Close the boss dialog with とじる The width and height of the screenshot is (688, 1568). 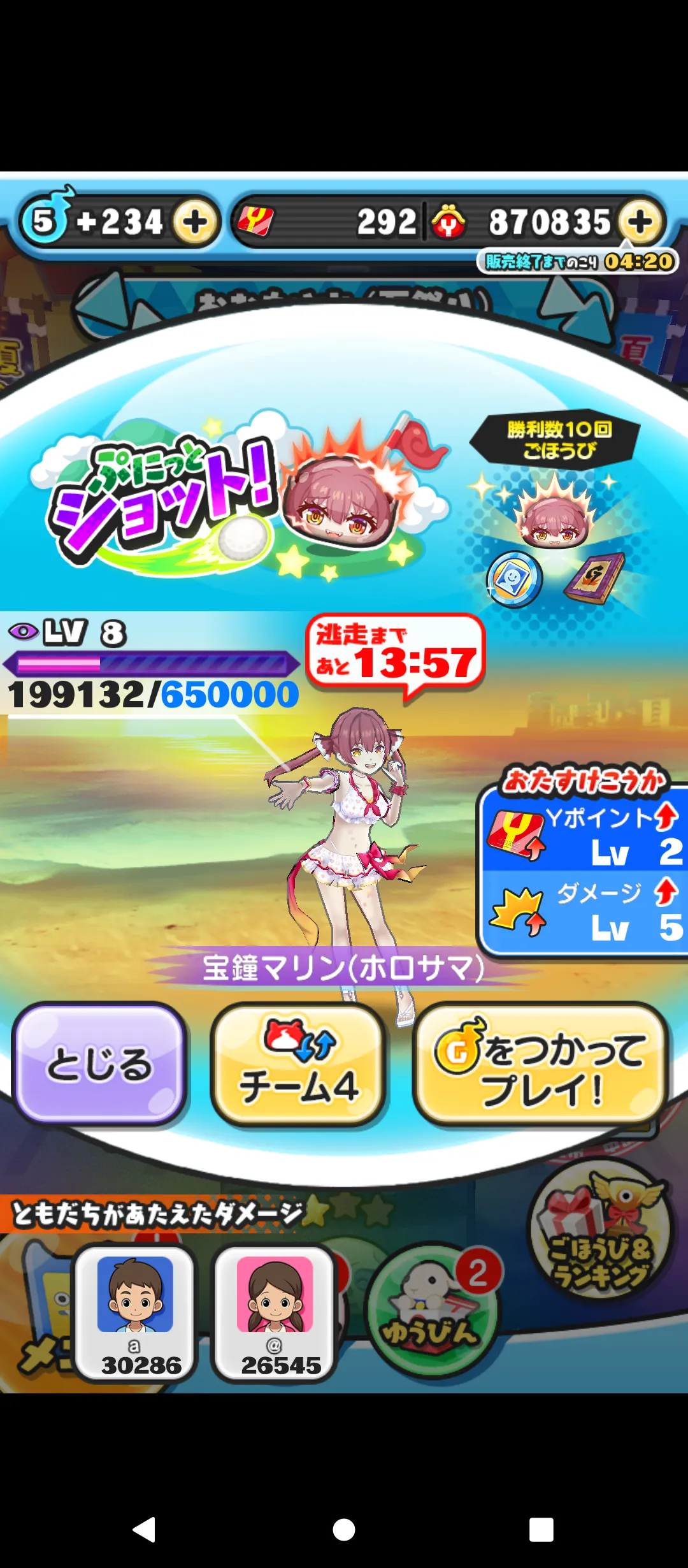point(99,1064)
